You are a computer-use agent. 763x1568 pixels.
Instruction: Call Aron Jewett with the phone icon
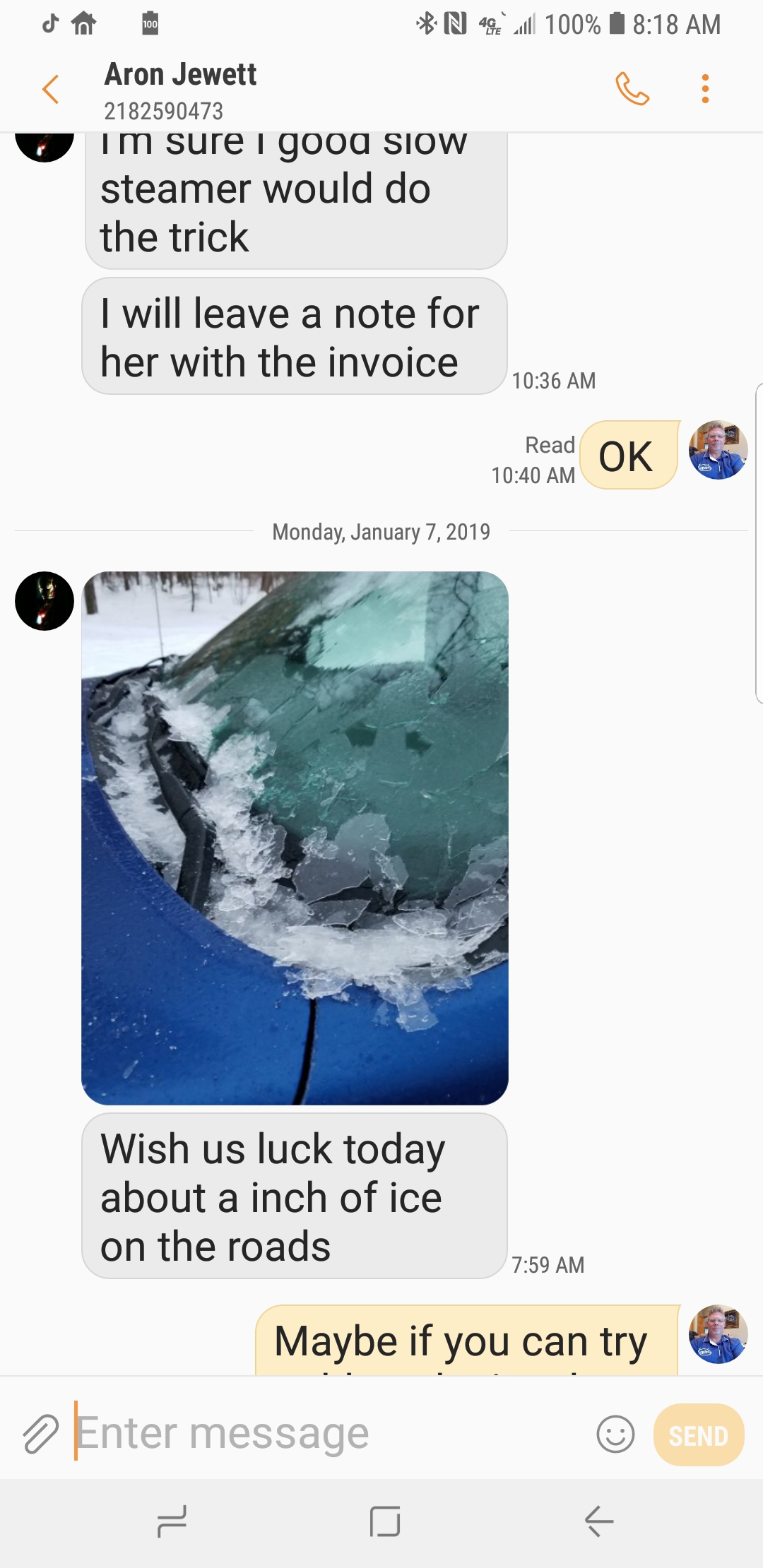pos(632,89)
